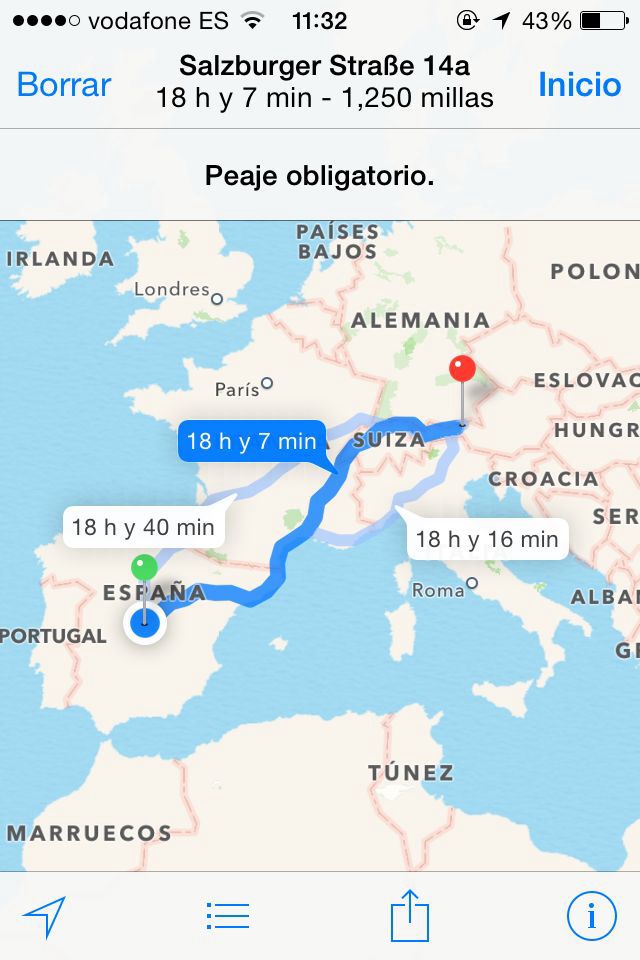Open the route steps list
The image size is (640, 960).
(x=227, y=915)
